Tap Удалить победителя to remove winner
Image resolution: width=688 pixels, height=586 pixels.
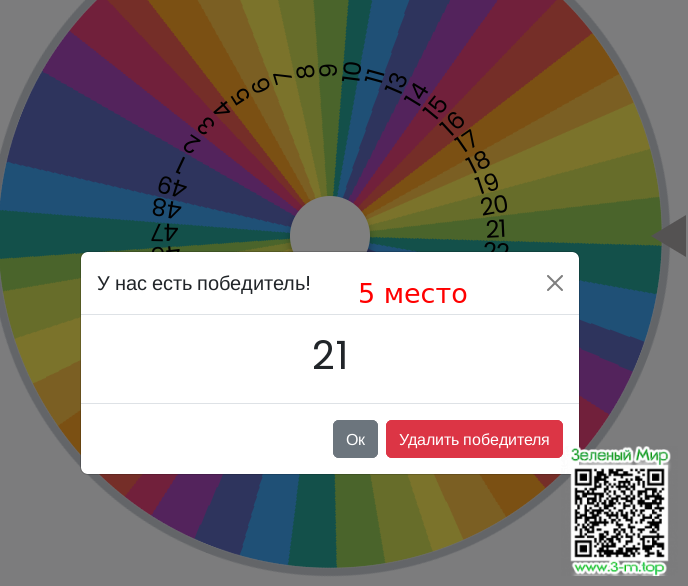coord(474,439)
